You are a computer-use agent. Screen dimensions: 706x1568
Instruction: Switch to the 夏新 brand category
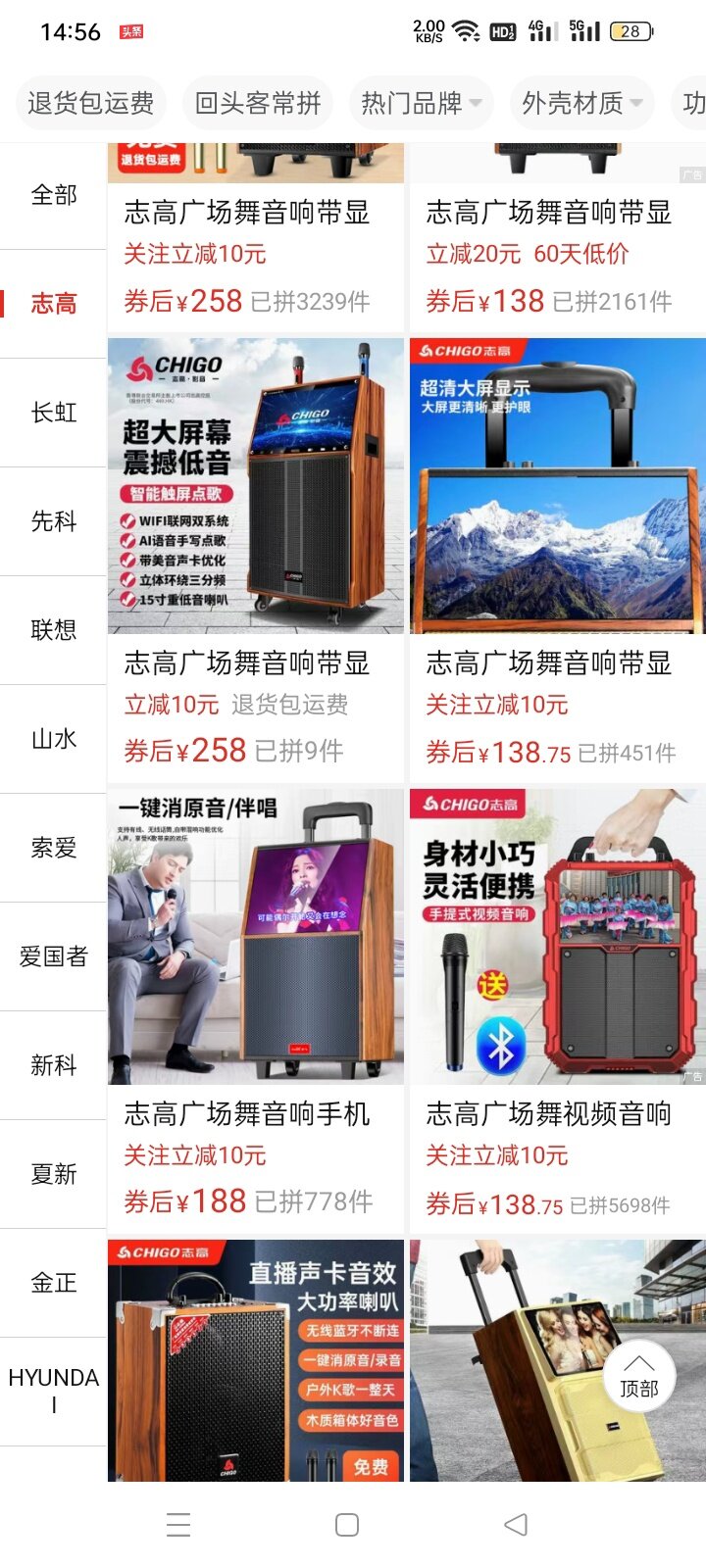[x=54, y=1174]
